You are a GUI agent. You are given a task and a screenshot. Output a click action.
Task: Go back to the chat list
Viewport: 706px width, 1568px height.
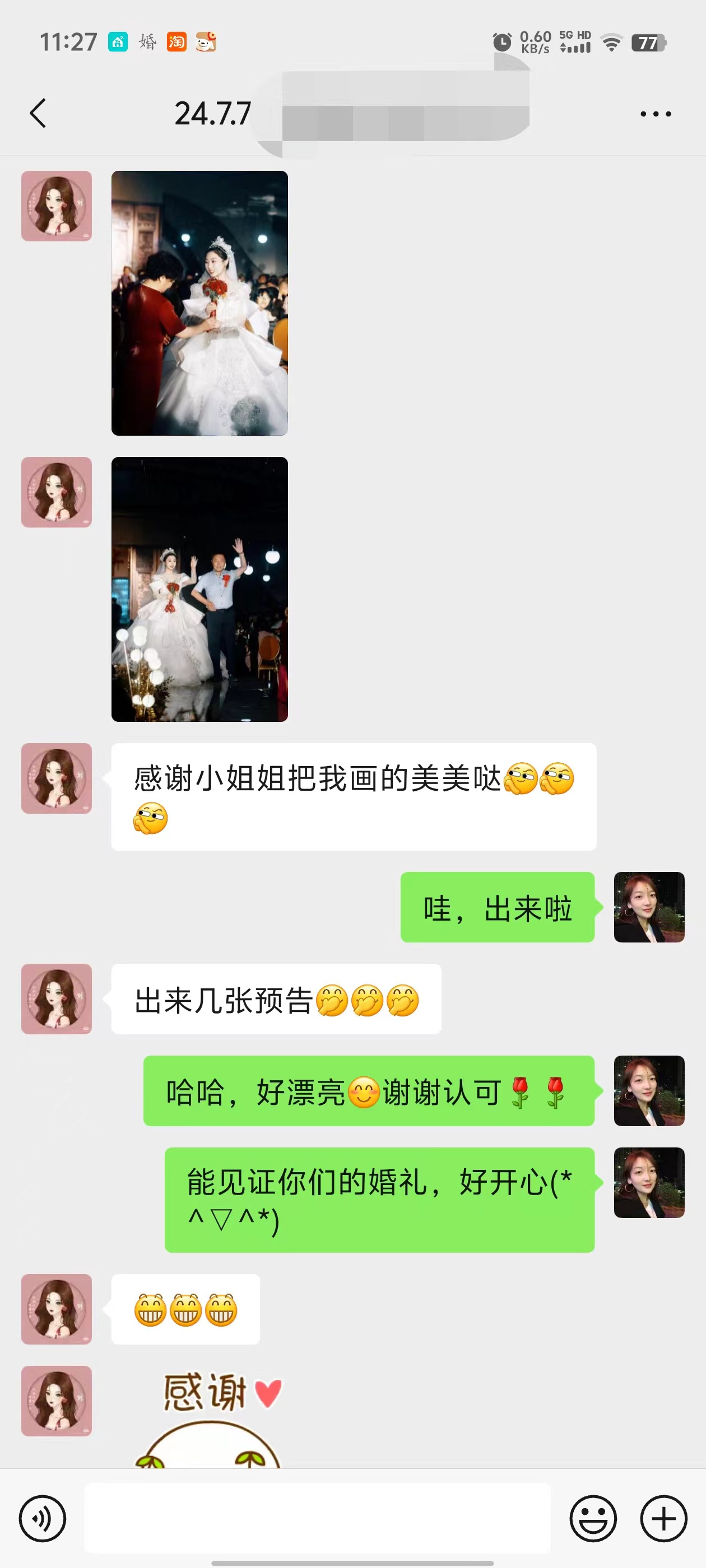pyautogui.click(x=38, y=113)
